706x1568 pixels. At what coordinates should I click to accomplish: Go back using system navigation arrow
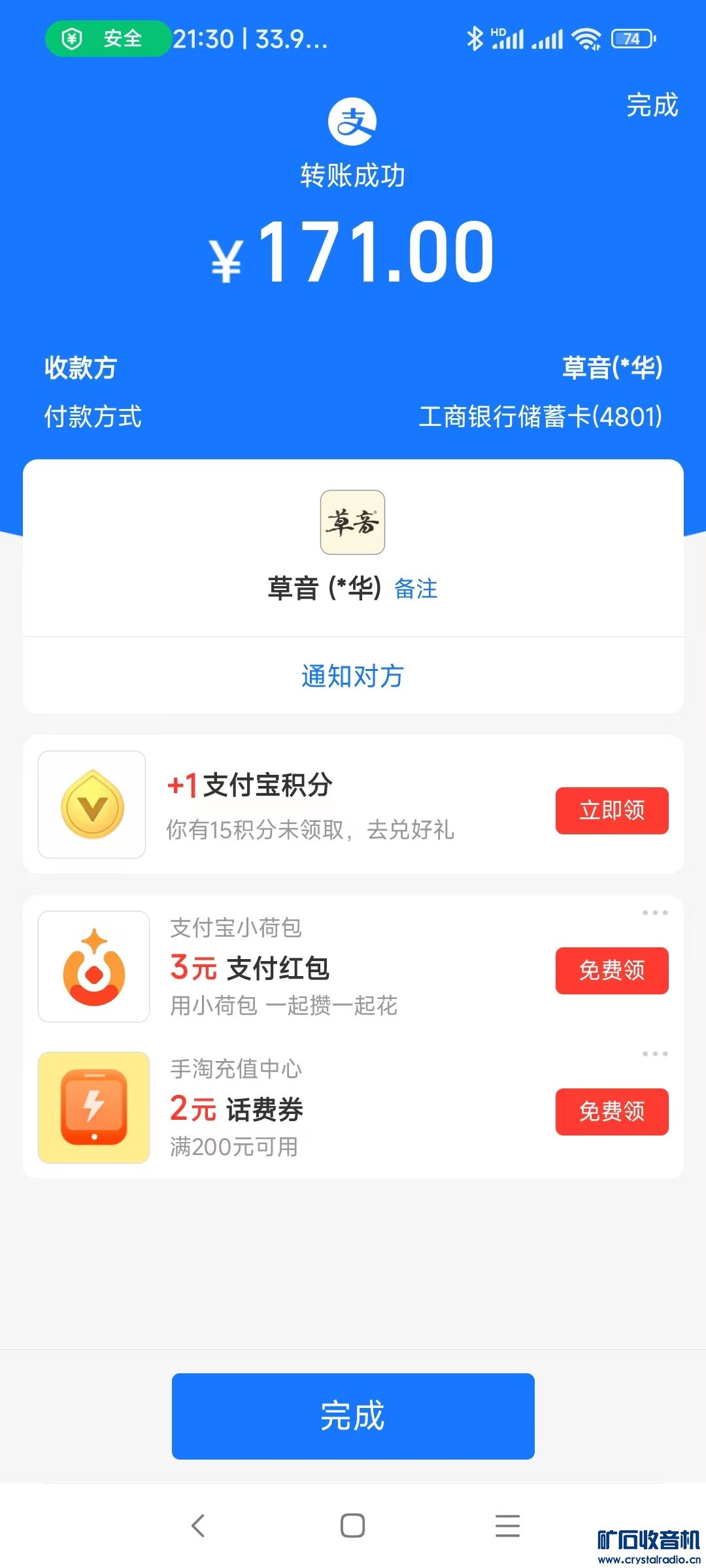(198, 1526)
